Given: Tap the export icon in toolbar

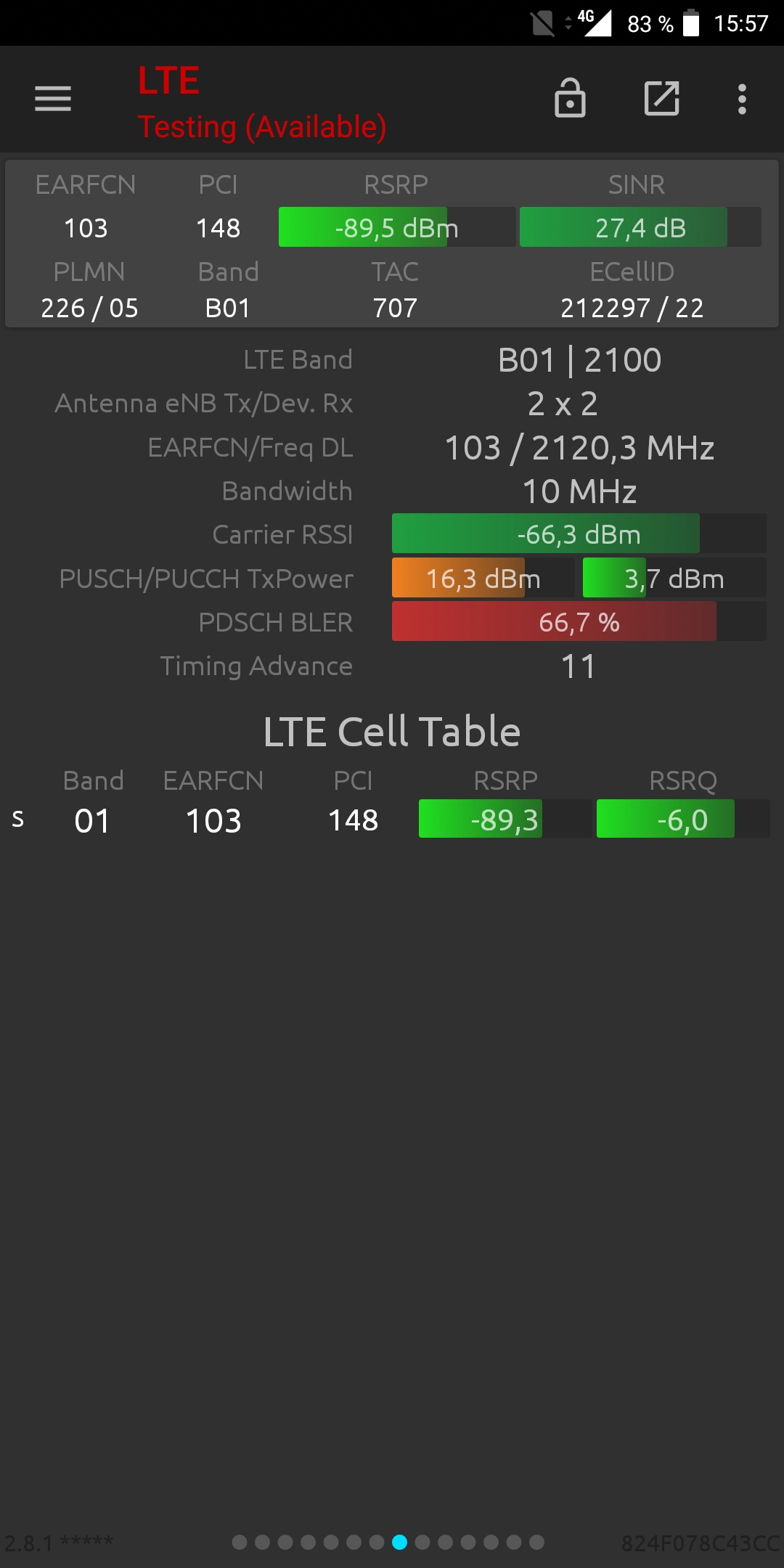Looking at the screenshot, I should (x=662, y=98).
